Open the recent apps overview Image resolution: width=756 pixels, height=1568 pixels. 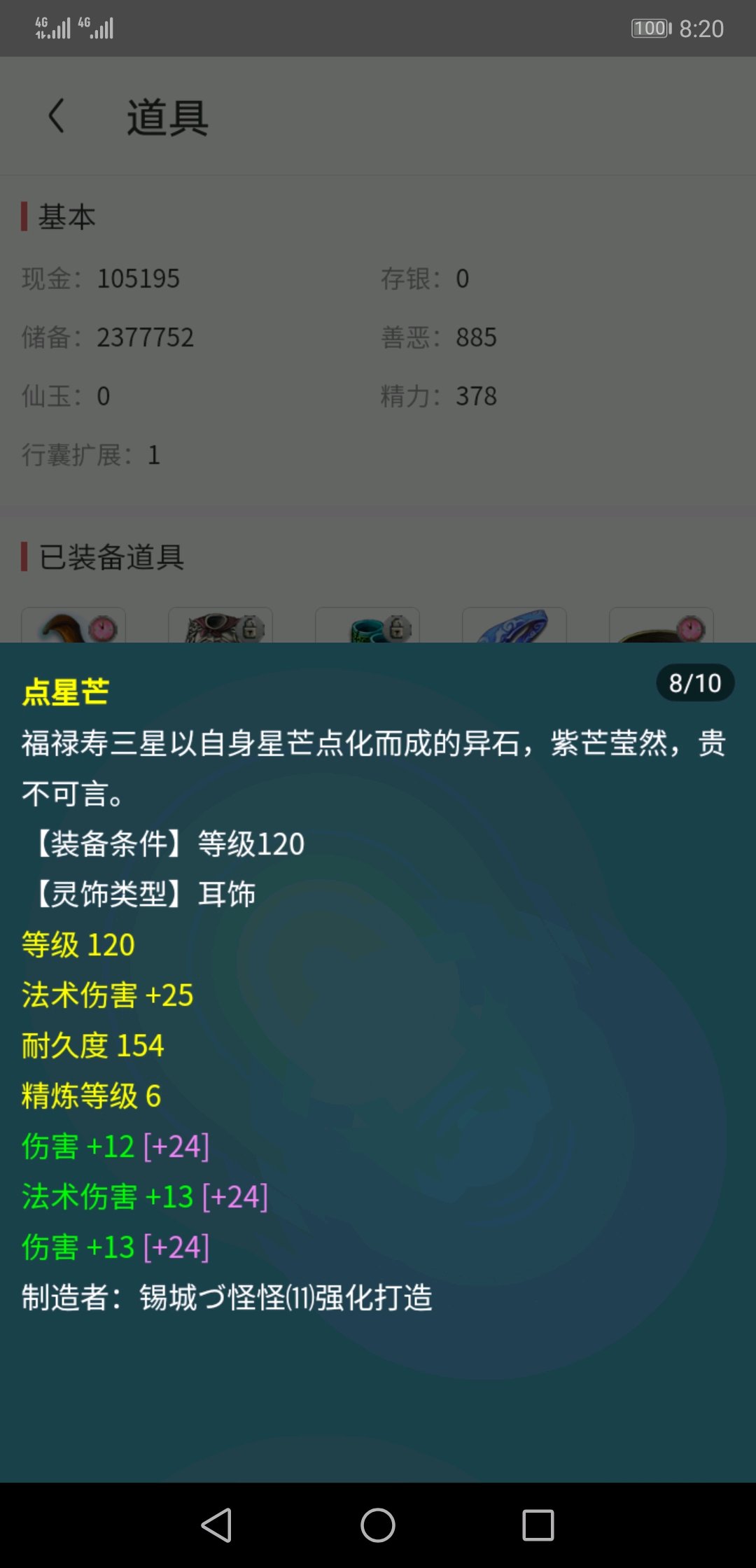tap(538, 1525)
